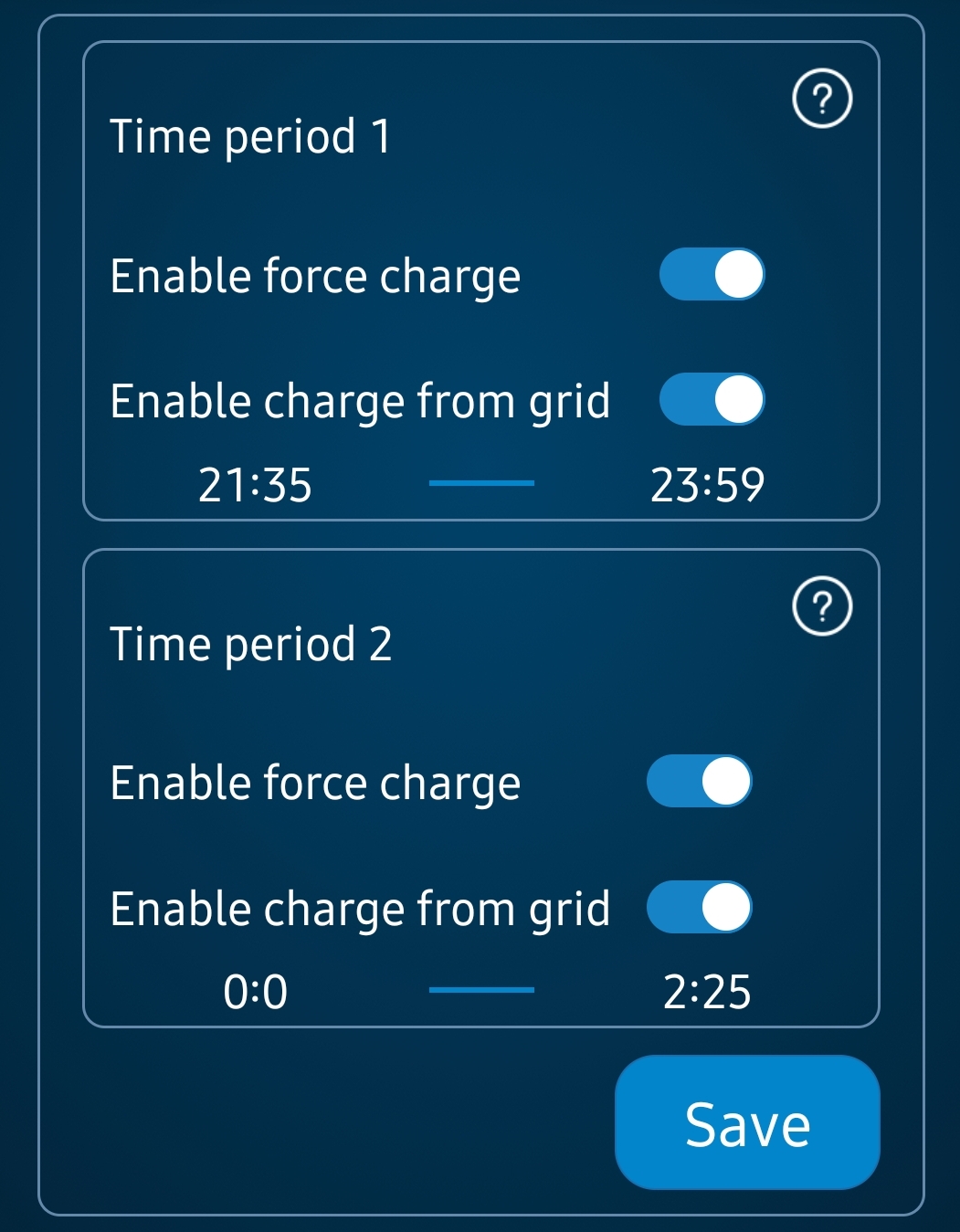Change the 21:35 start time
This screenshot has height=1232, width=960.
[x=255, y=485]
